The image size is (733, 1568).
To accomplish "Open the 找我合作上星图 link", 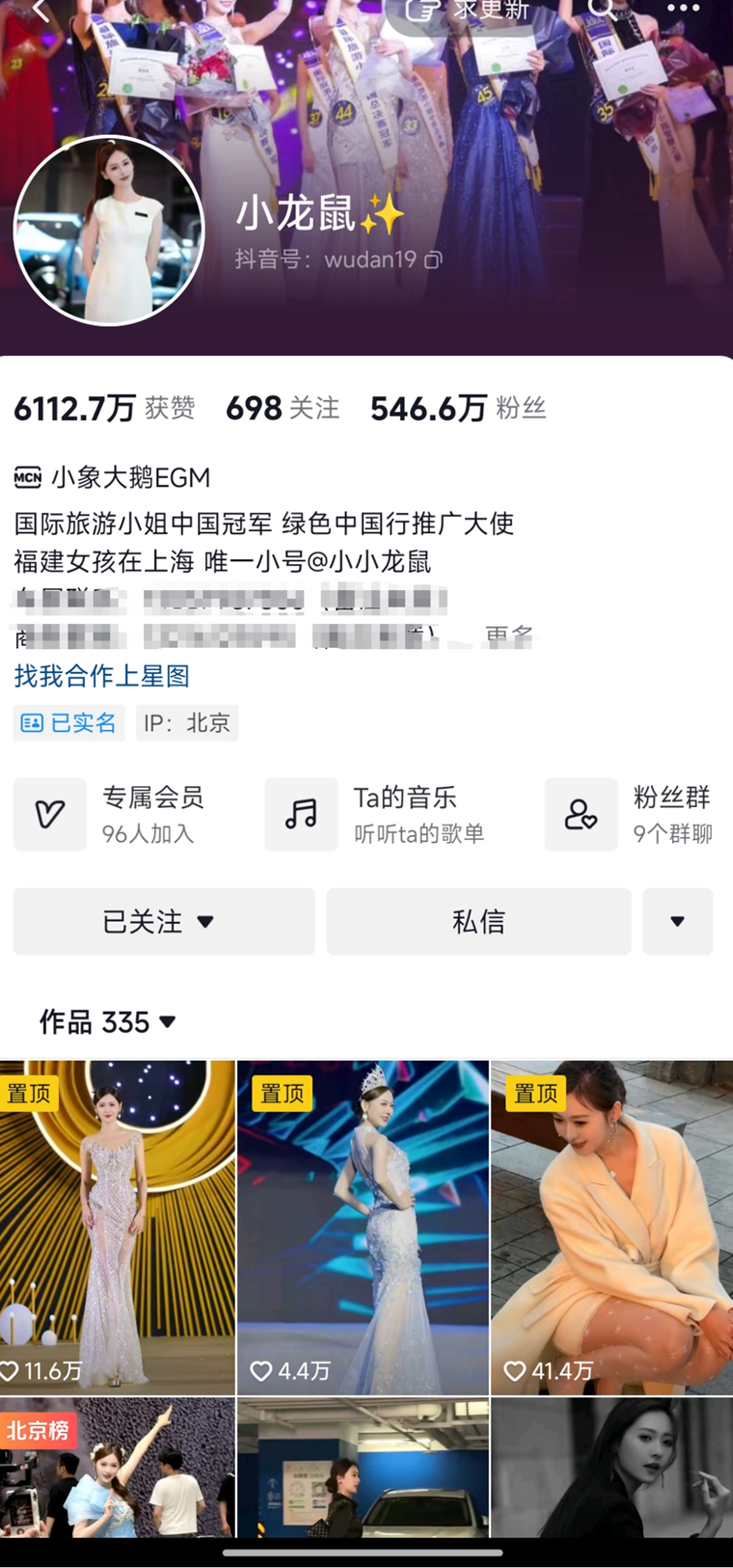I will (102, 676).
